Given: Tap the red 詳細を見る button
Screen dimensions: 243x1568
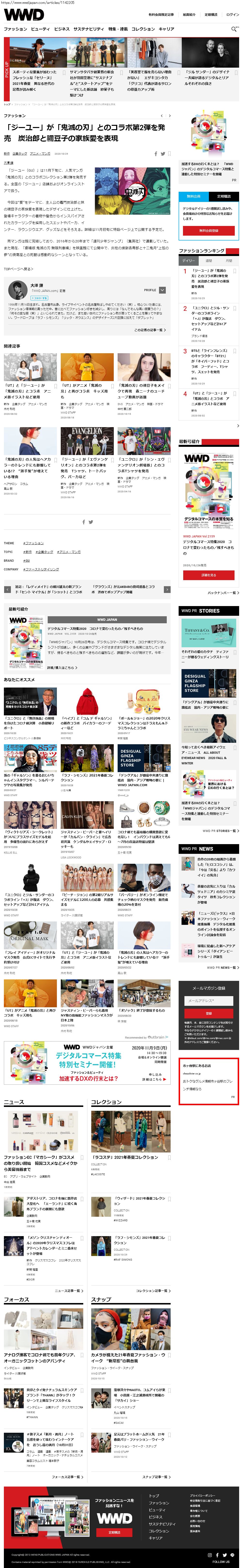Looking at the screenshot, I should coord(208,575).
